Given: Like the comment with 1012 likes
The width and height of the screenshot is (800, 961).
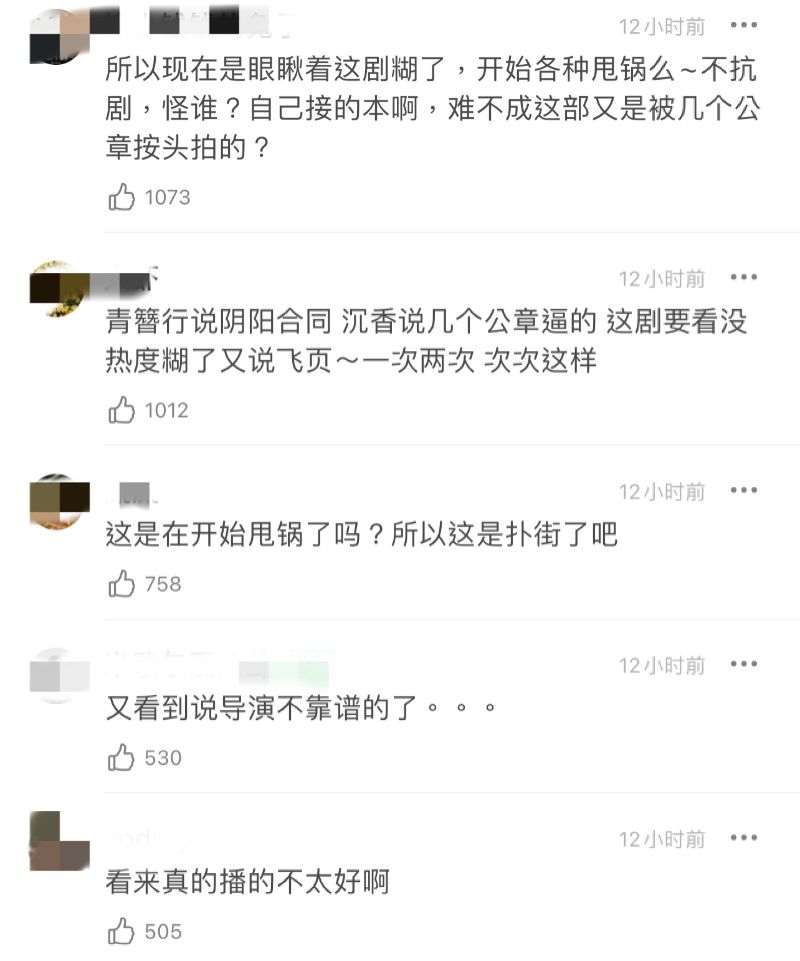Looking at the screenshot, I should tap(122, 410).
